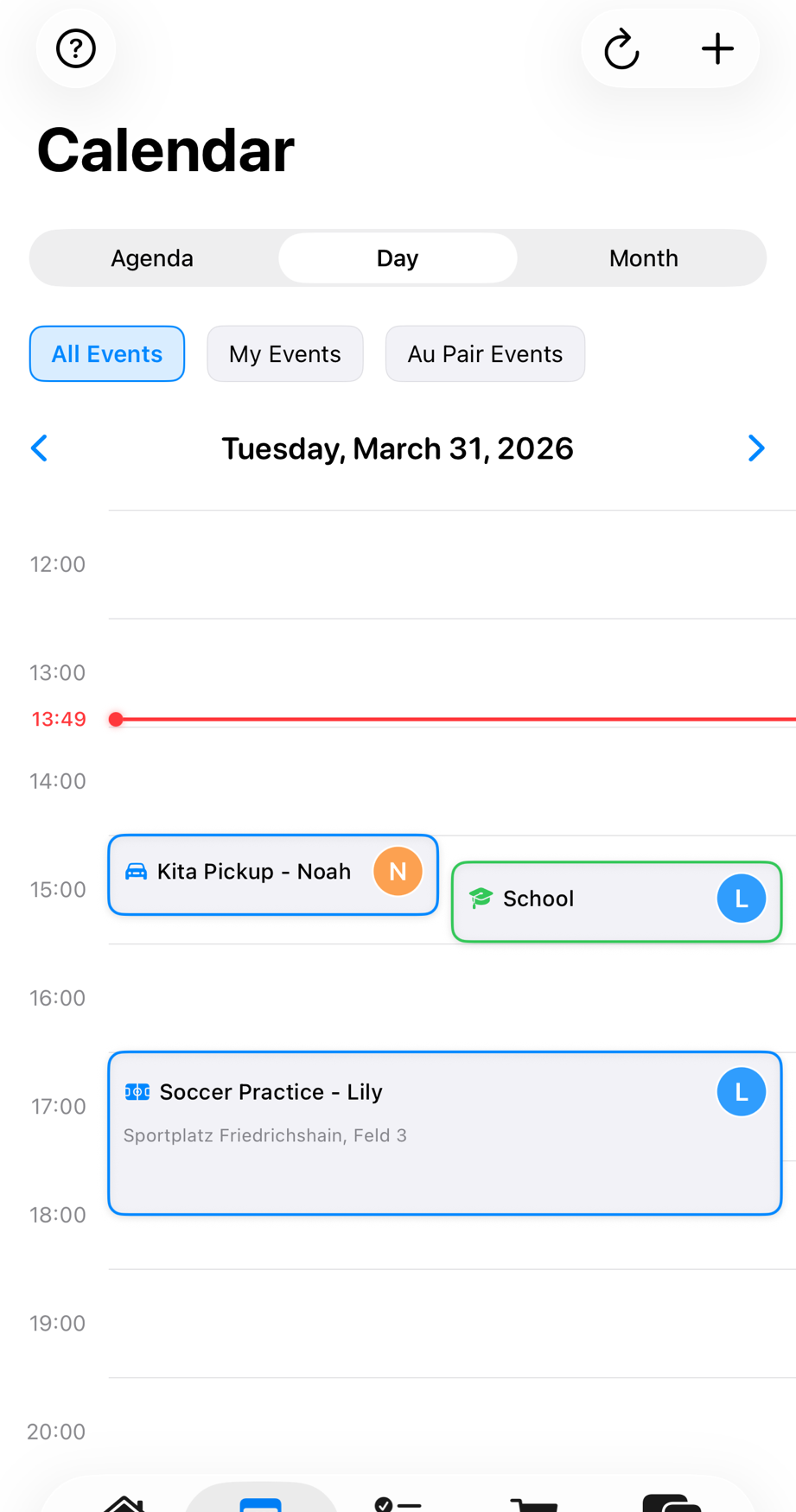Go to the next day
The height and width of the screenshot is (1512, 796).
pyautogui.click(x=755, y=448)
